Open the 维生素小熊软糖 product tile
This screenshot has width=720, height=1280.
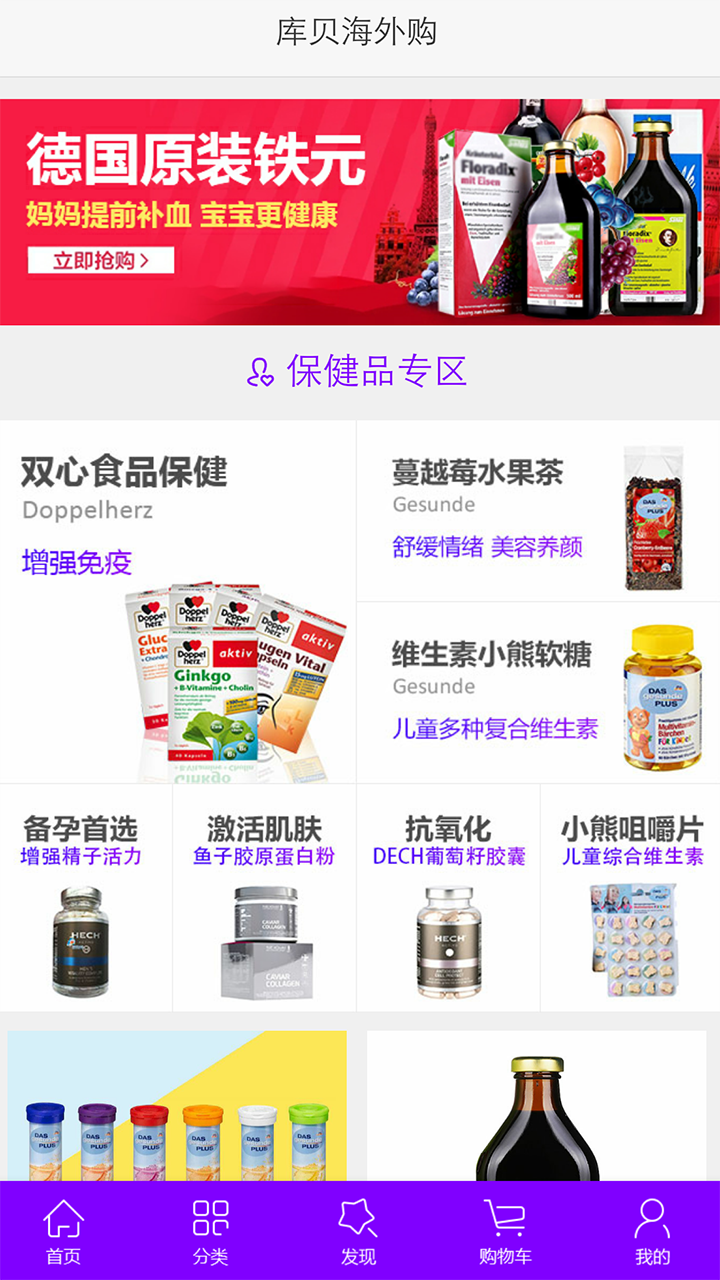538,693
